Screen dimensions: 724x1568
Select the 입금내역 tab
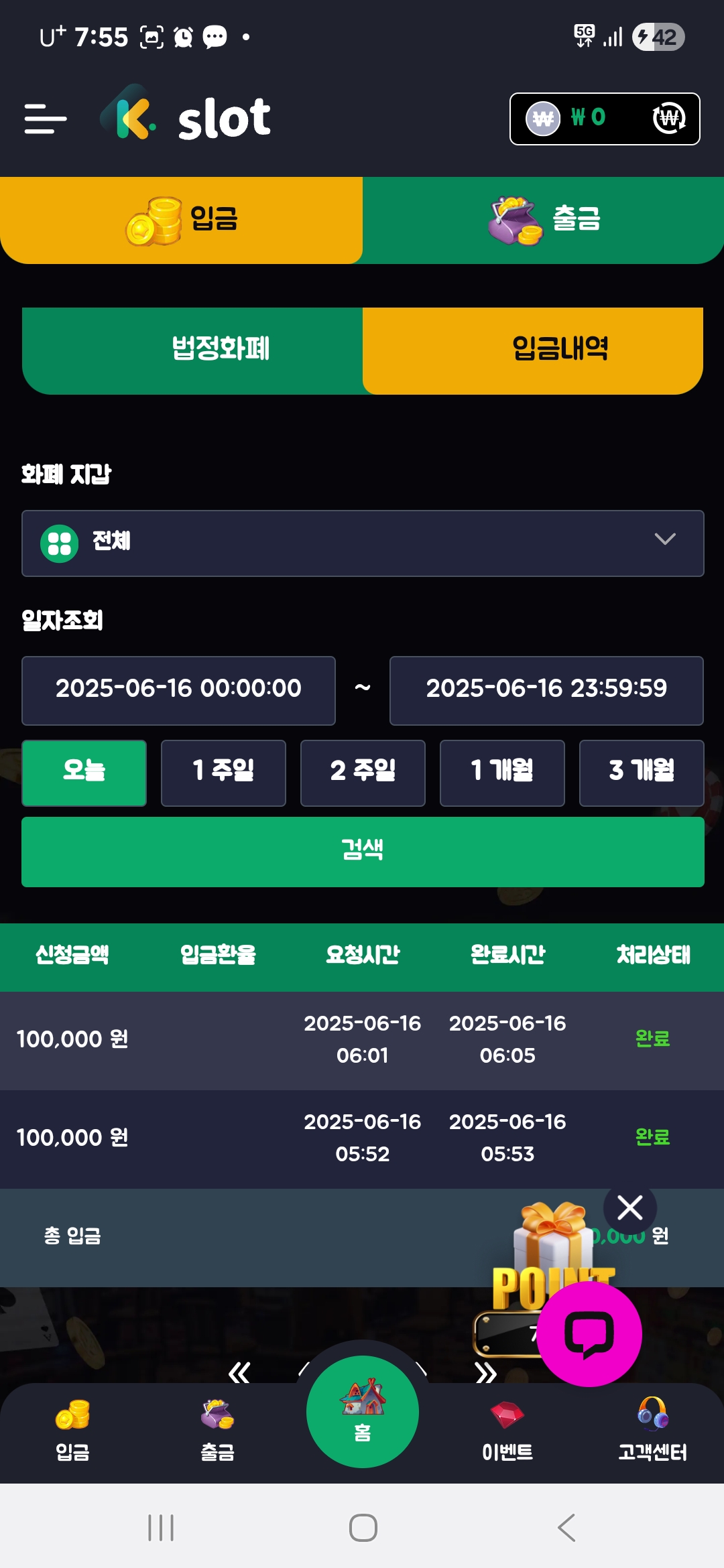click(x=532, y=350)
